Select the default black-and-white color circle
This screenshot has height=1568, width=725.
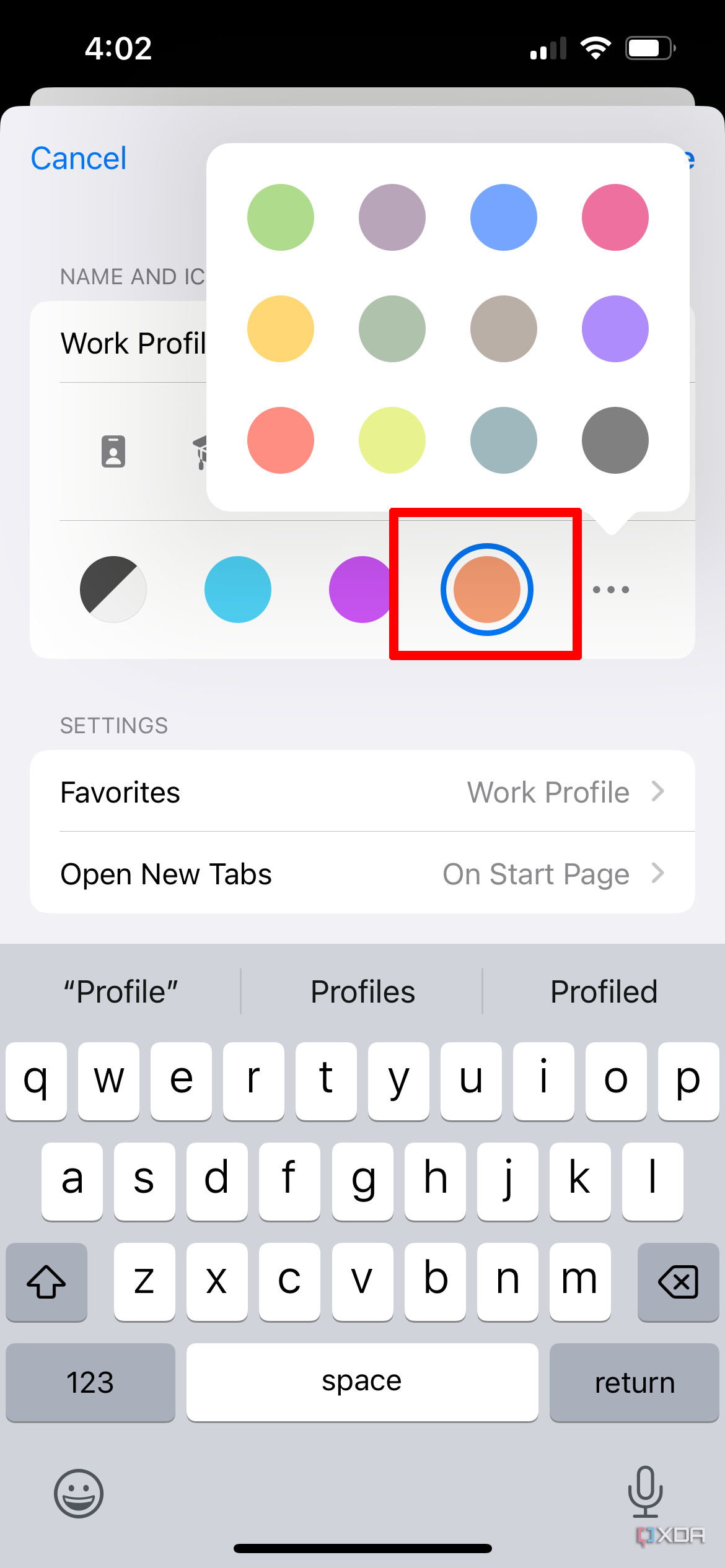(x=113, y=589)
